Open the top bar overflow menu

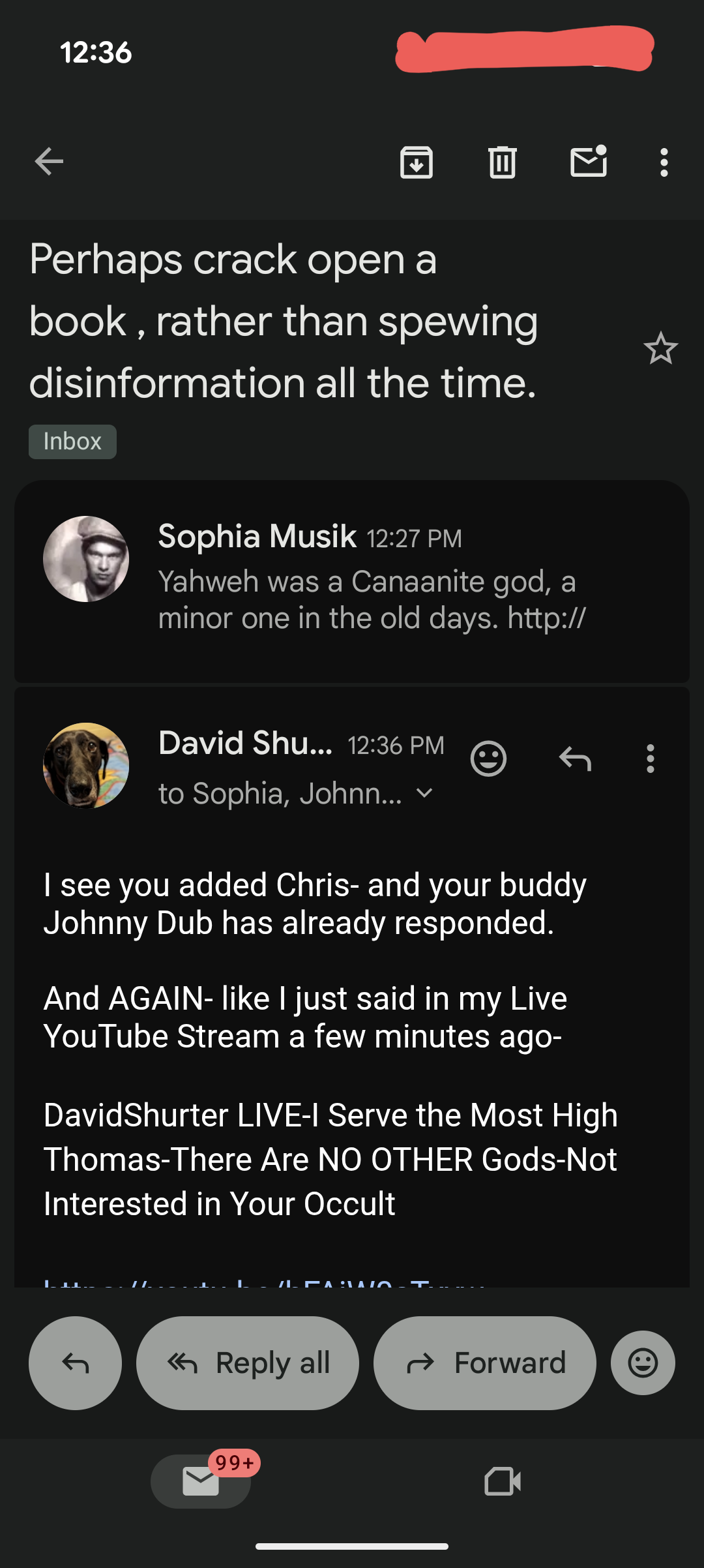coord(664,162)
